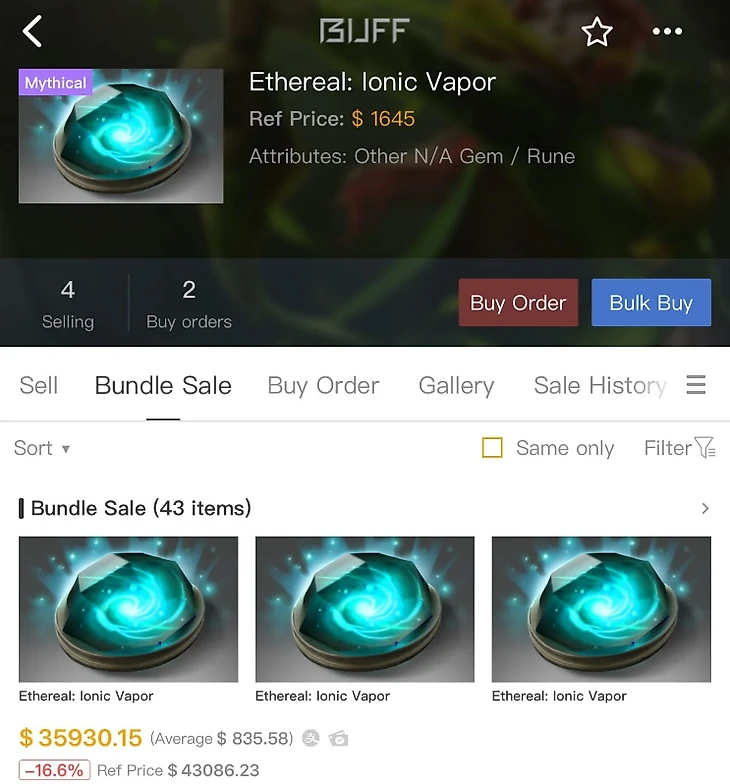Open the three-dot overflow menu

coord(667,32)
